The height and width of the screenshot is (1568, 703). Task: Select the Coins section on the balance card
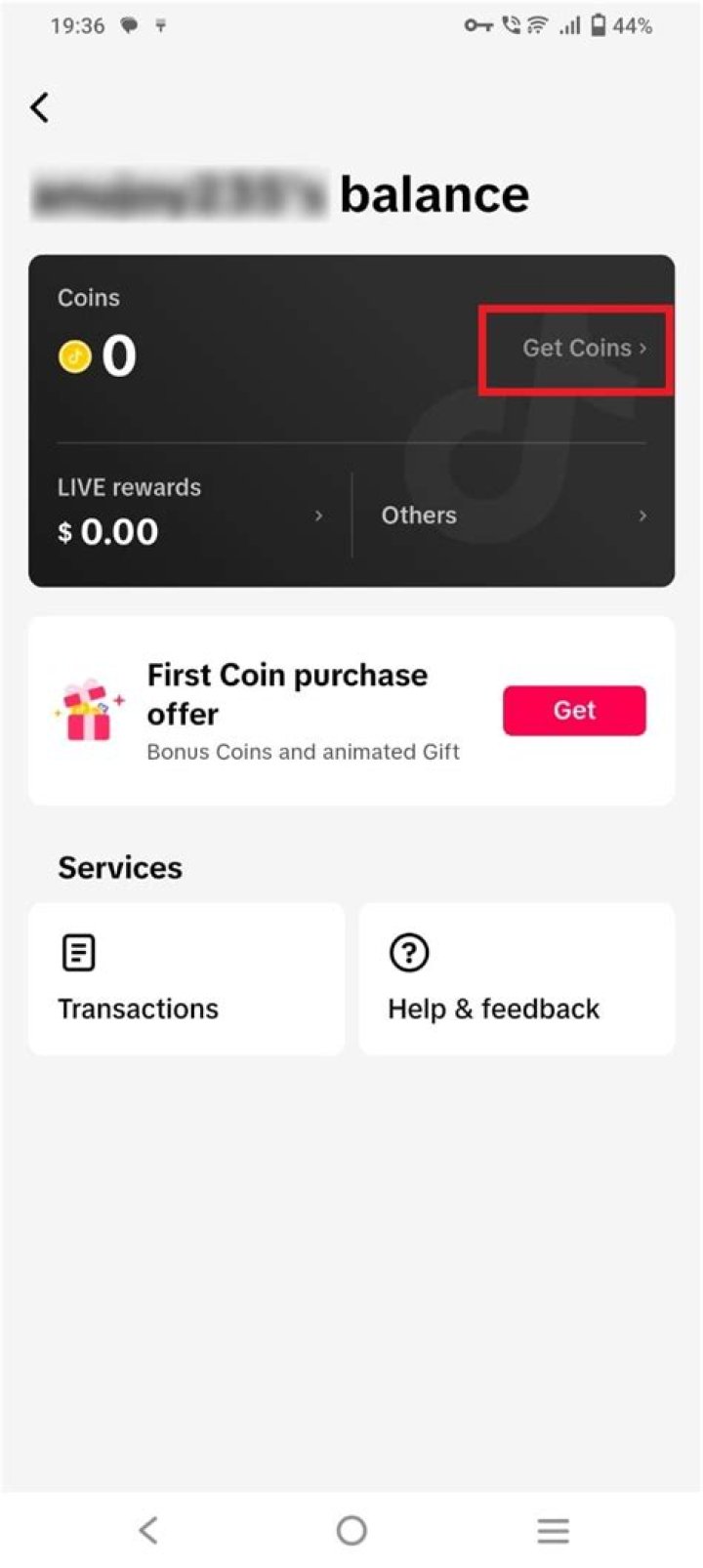click(89, 297)
